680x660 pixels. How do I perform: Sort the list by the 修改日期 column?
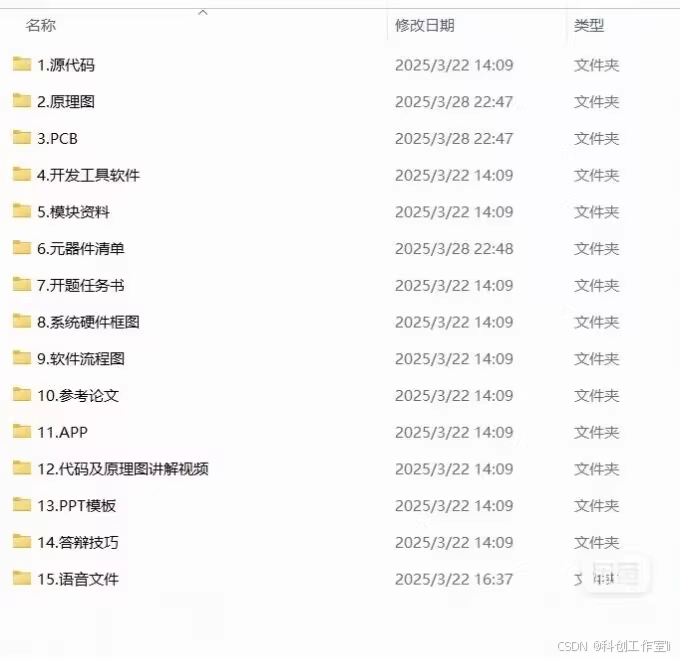tap(425, 25)
